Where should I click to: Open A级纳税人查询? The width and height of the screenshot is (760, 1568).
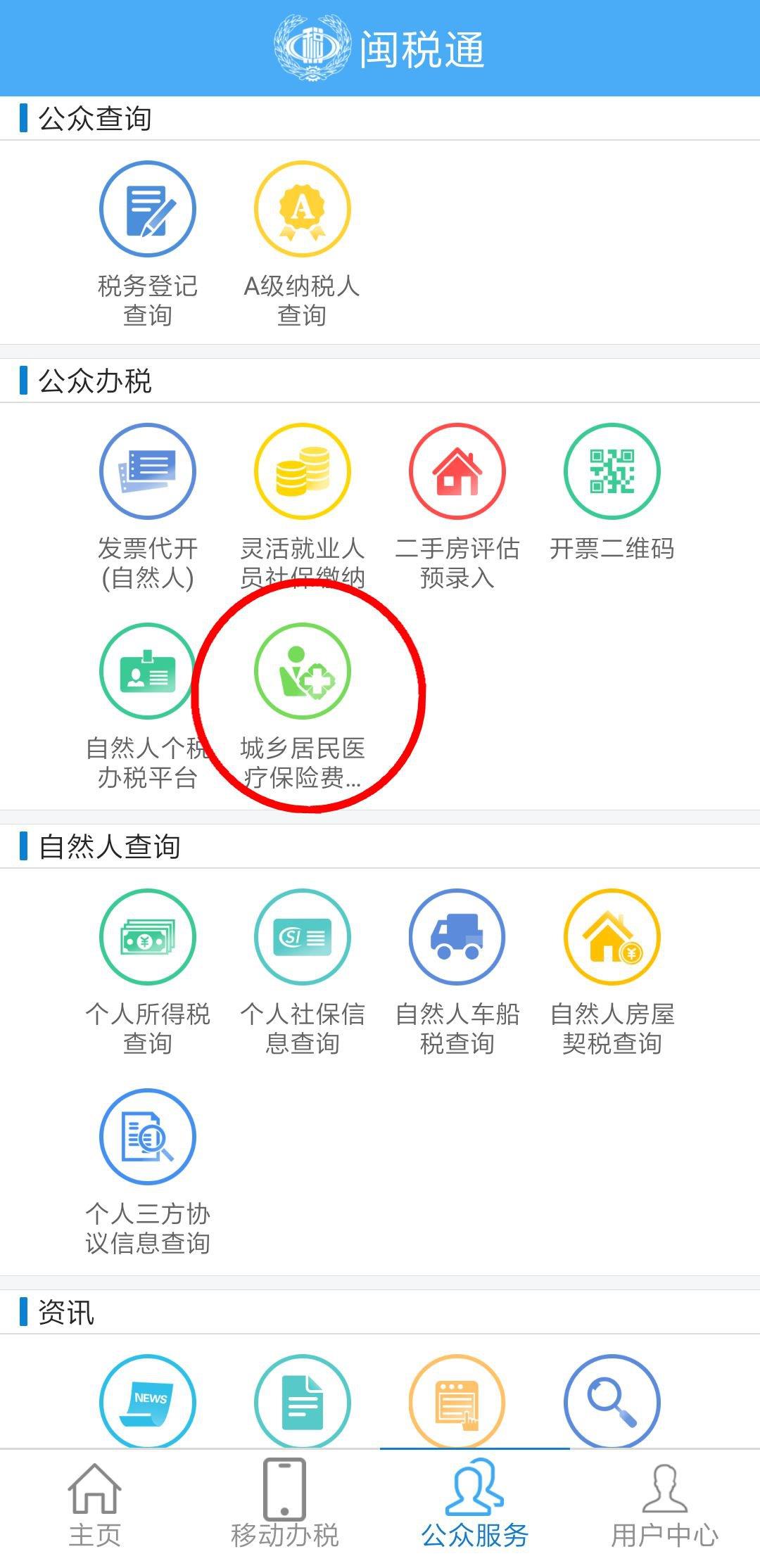(302, 209)
